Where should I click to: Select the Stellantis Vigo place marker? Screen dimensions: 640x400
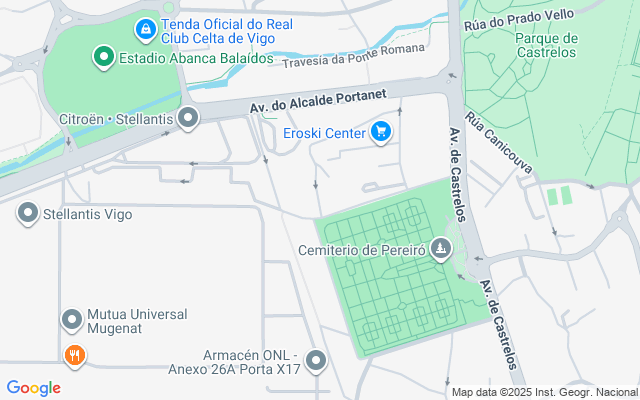(x=28, y=213)
